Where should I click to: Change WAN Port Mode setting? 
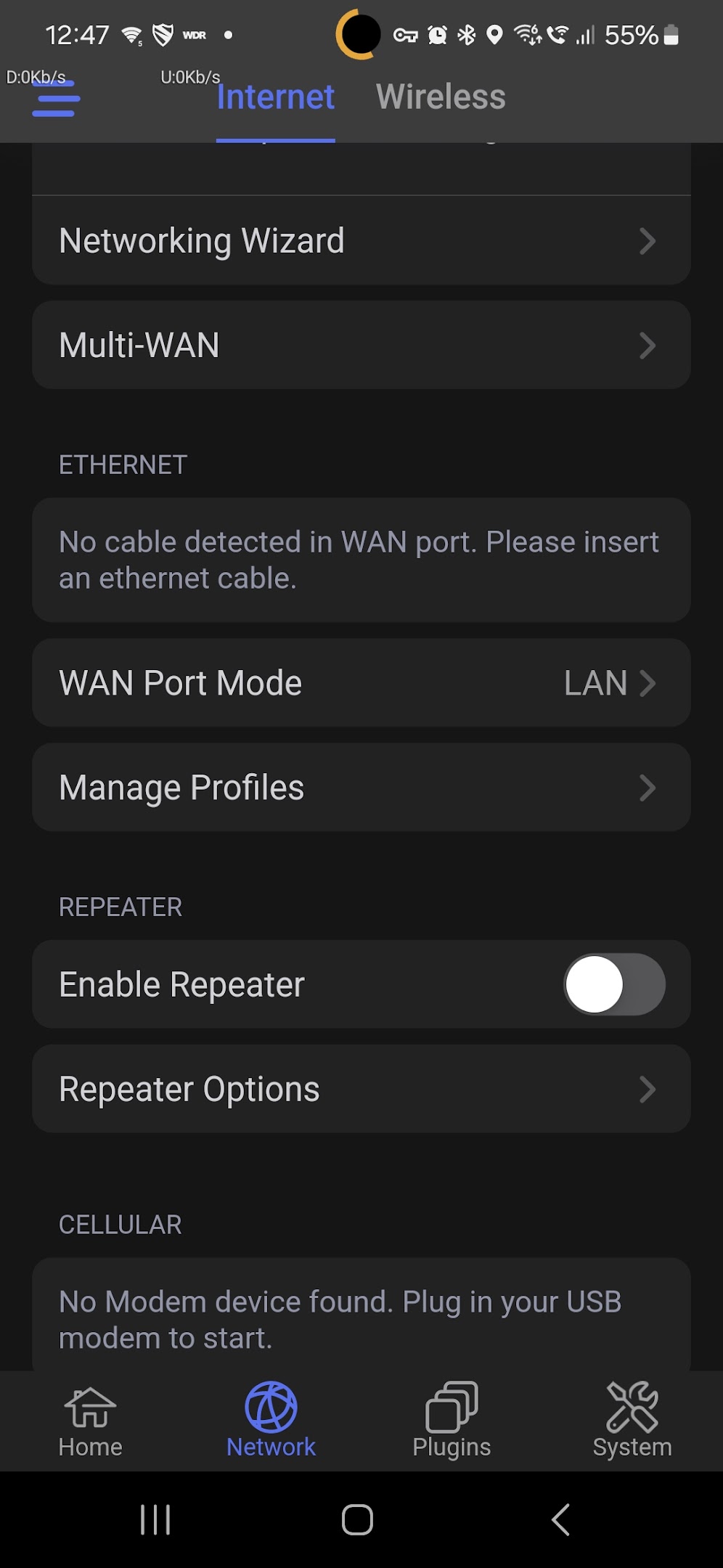[x=361, y=683]
